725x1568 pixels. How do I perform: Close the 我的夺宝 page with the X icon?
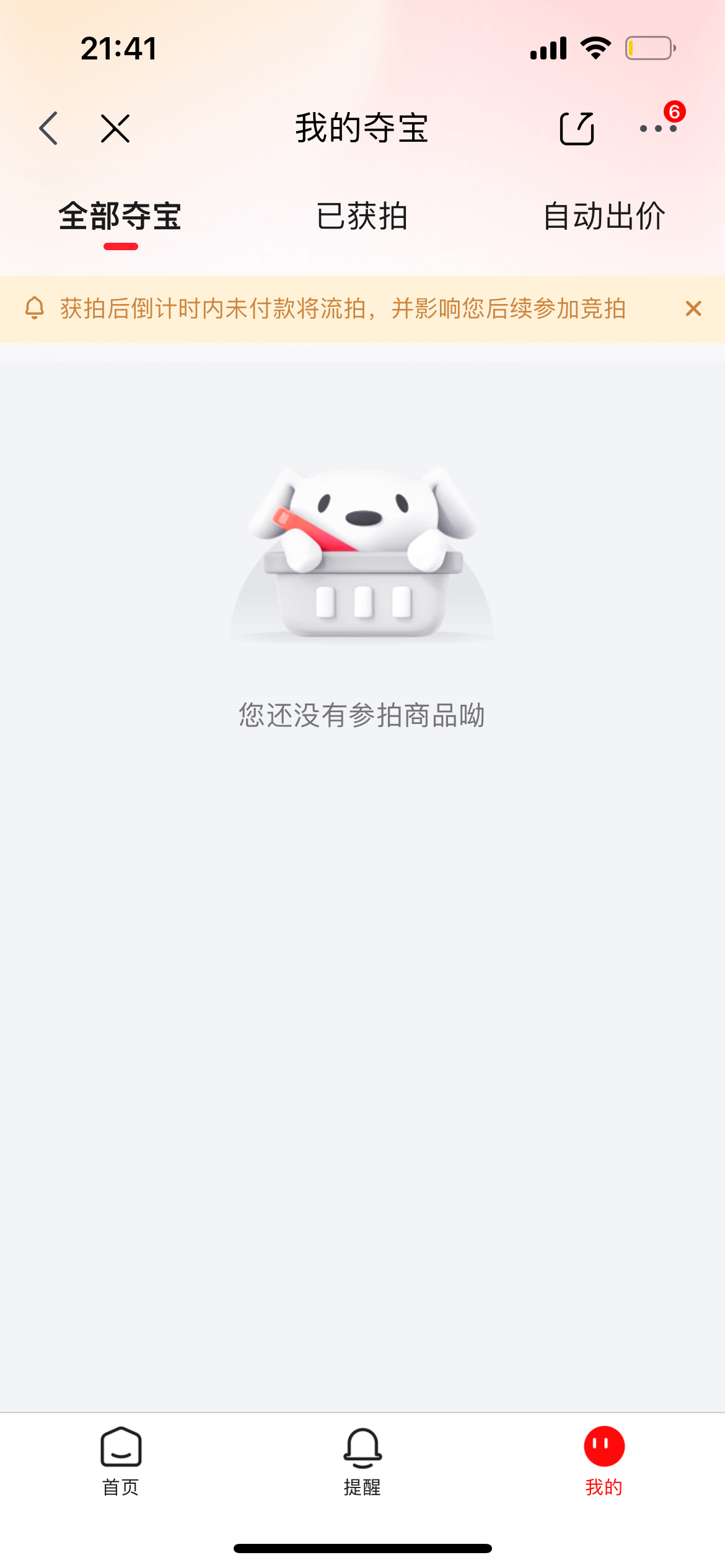pyautogui.click(x=115, y=129)
